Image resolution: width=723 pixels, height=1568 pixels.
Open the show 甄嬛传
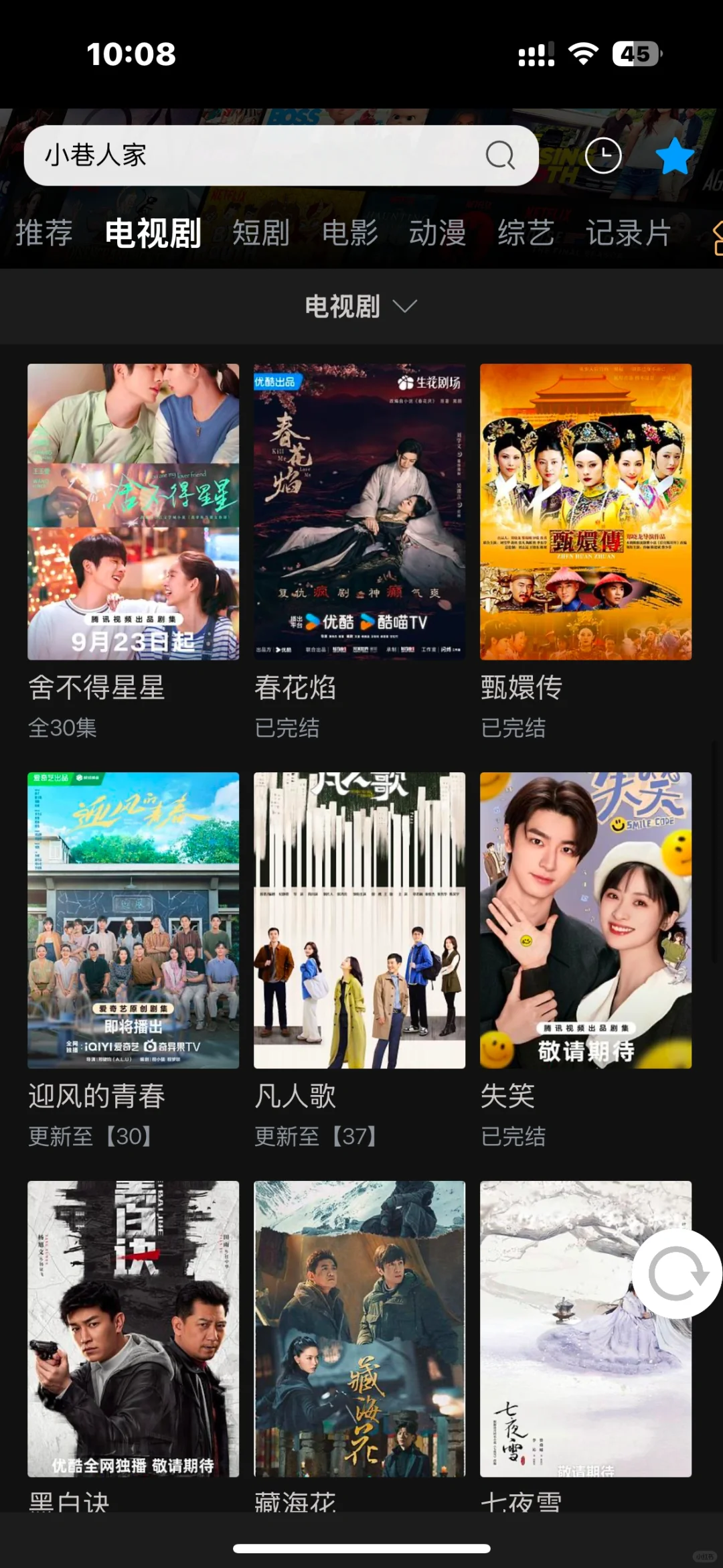586,512
